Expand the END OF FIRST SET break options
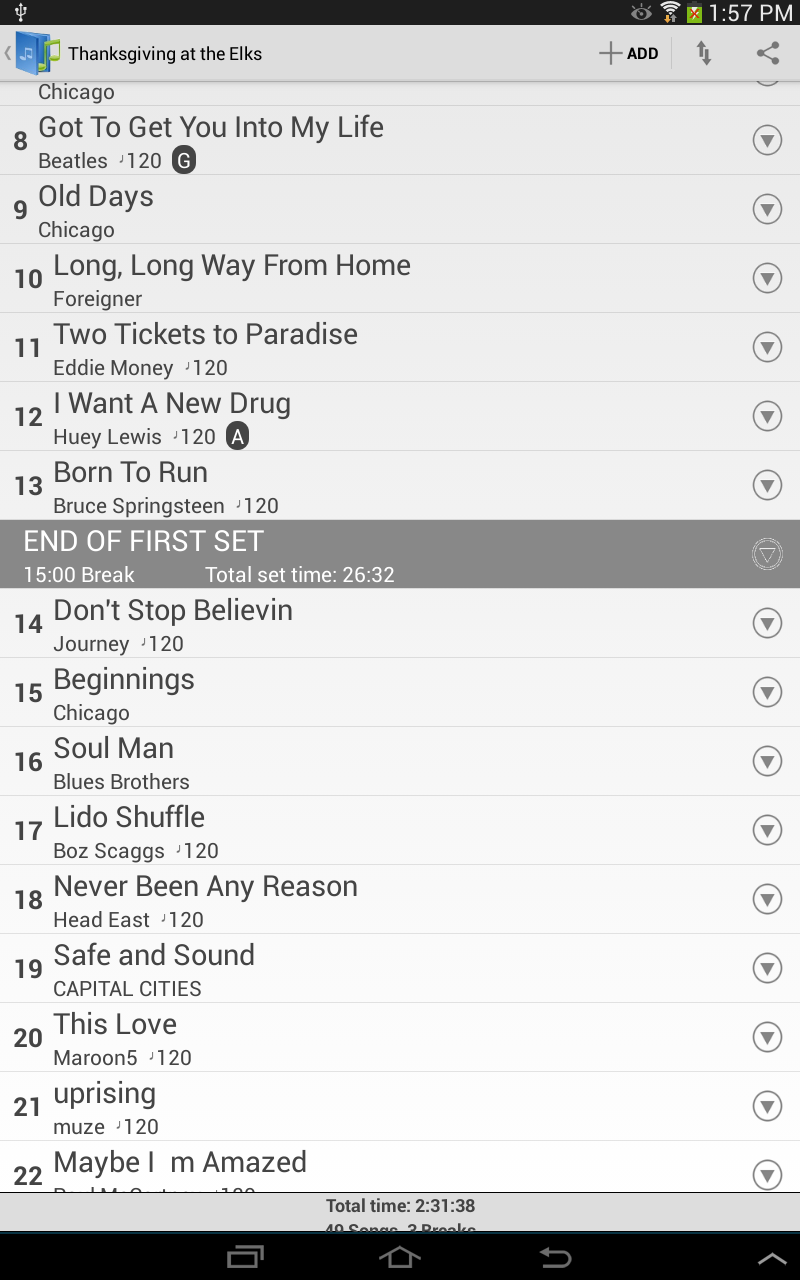800x1280 pixels. point(767,554)
